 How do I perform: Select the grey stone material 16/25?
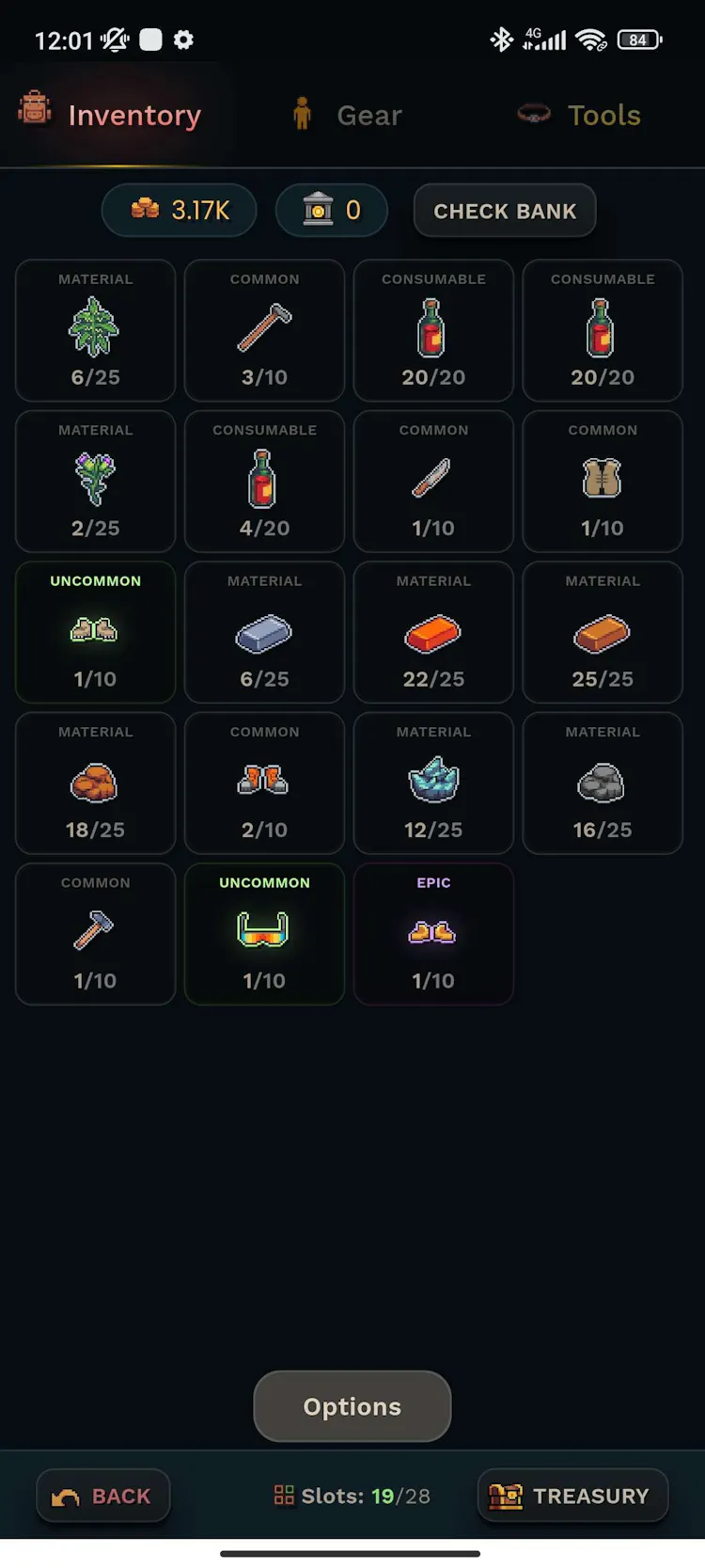603,783
